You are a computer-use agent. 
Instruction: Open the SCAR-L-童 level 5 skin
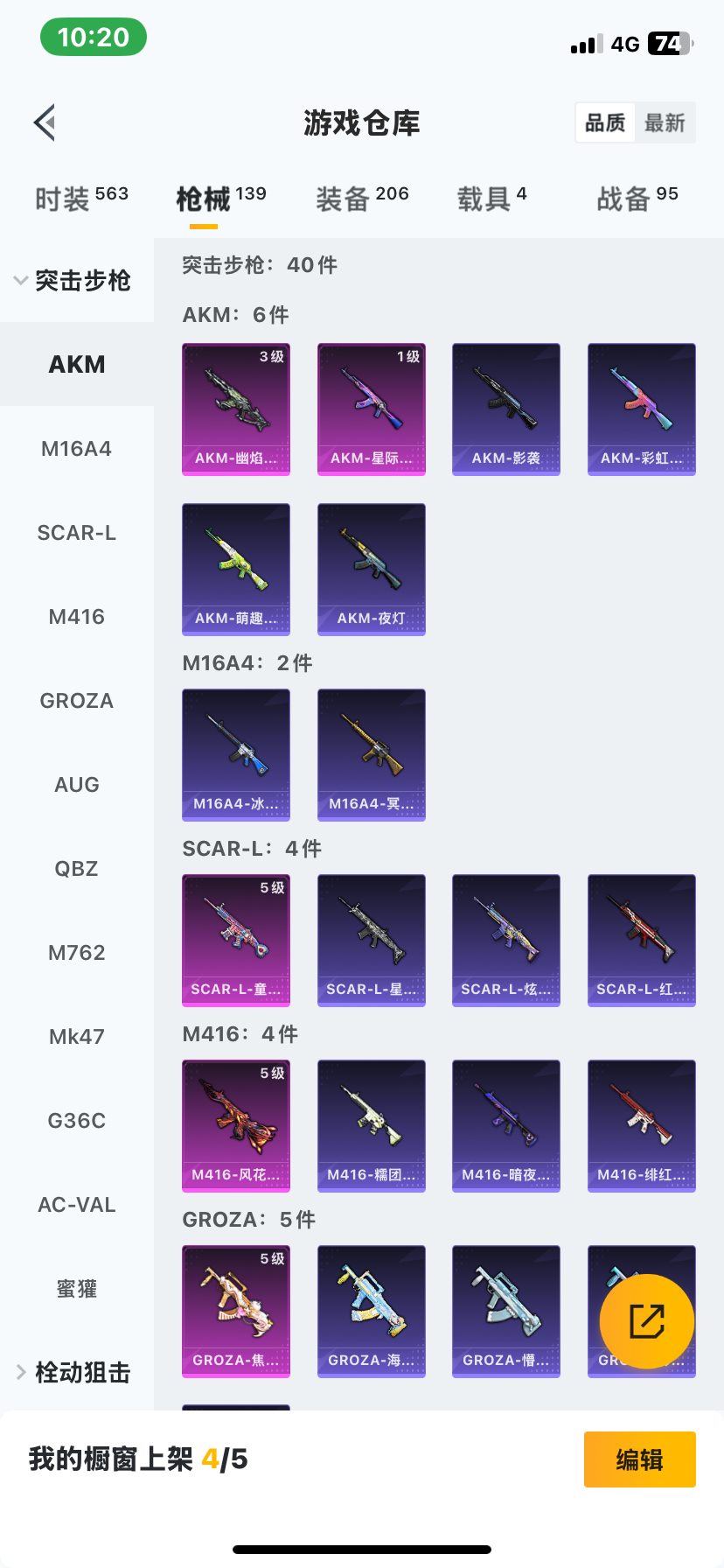[x=236, y=941]
